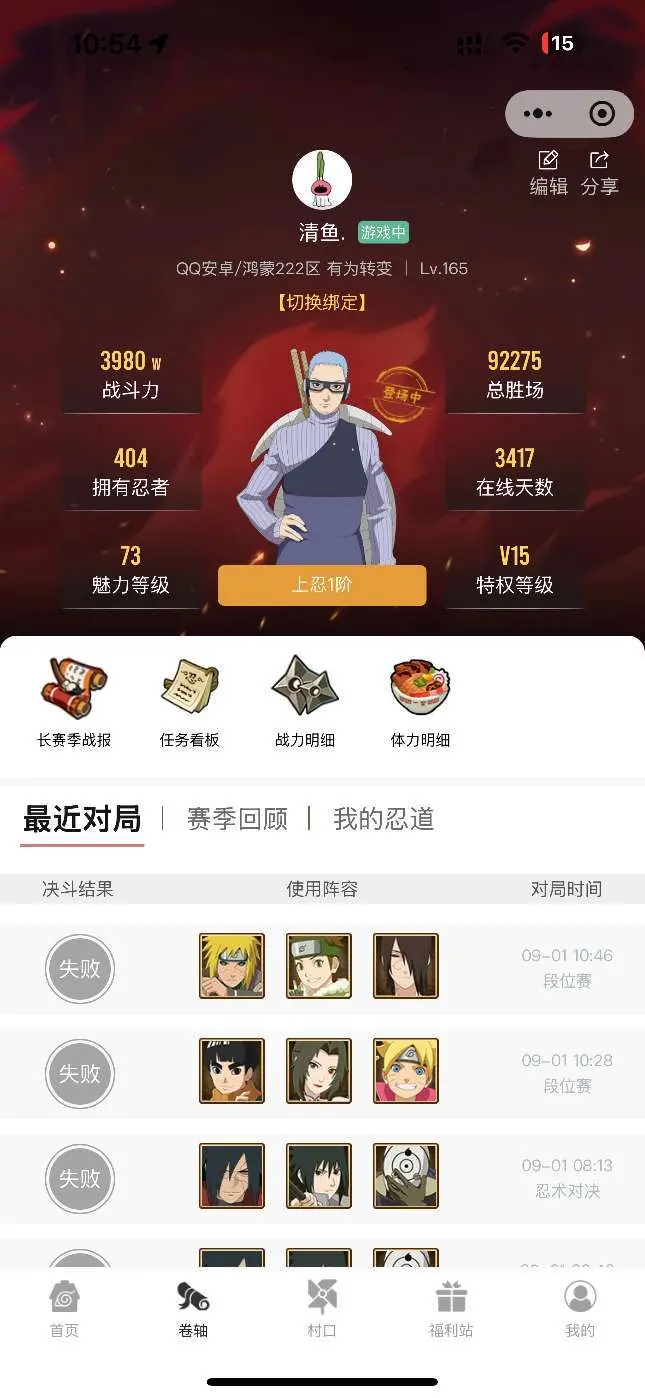Close the mini-program with circle button
This screenshot has width=645, height=1398.
click(602, 114)
